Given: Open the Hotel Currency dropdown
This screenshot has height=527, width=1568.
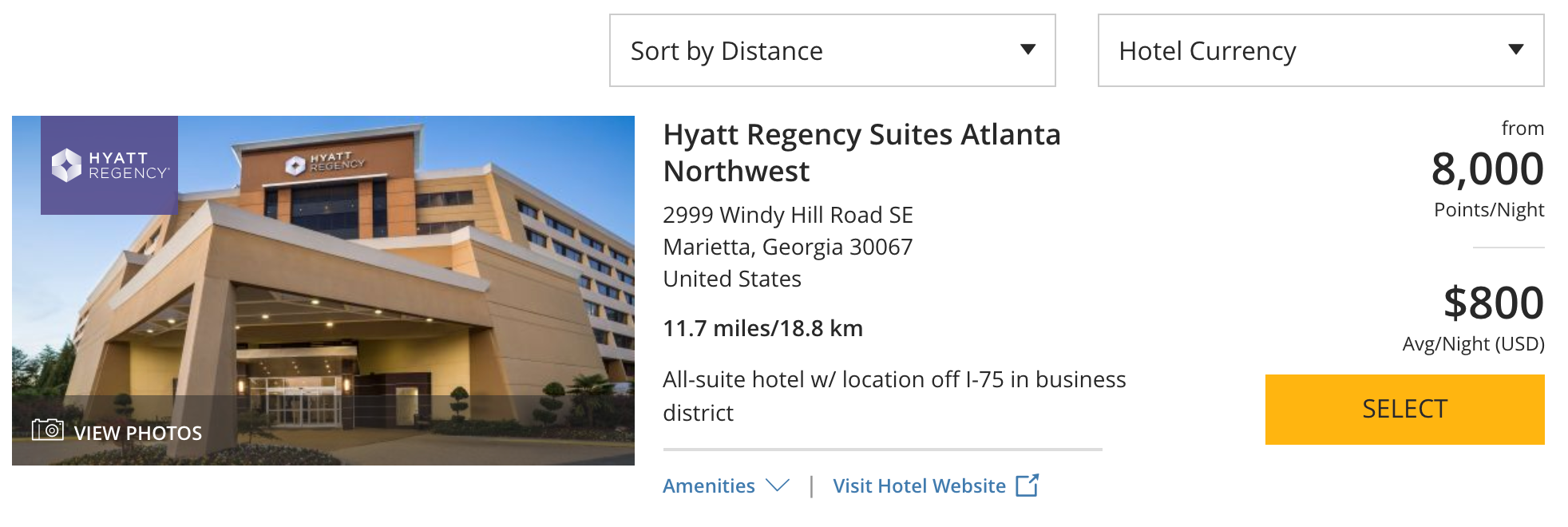Looking at the screenshot, I should tap(1321, 50).
